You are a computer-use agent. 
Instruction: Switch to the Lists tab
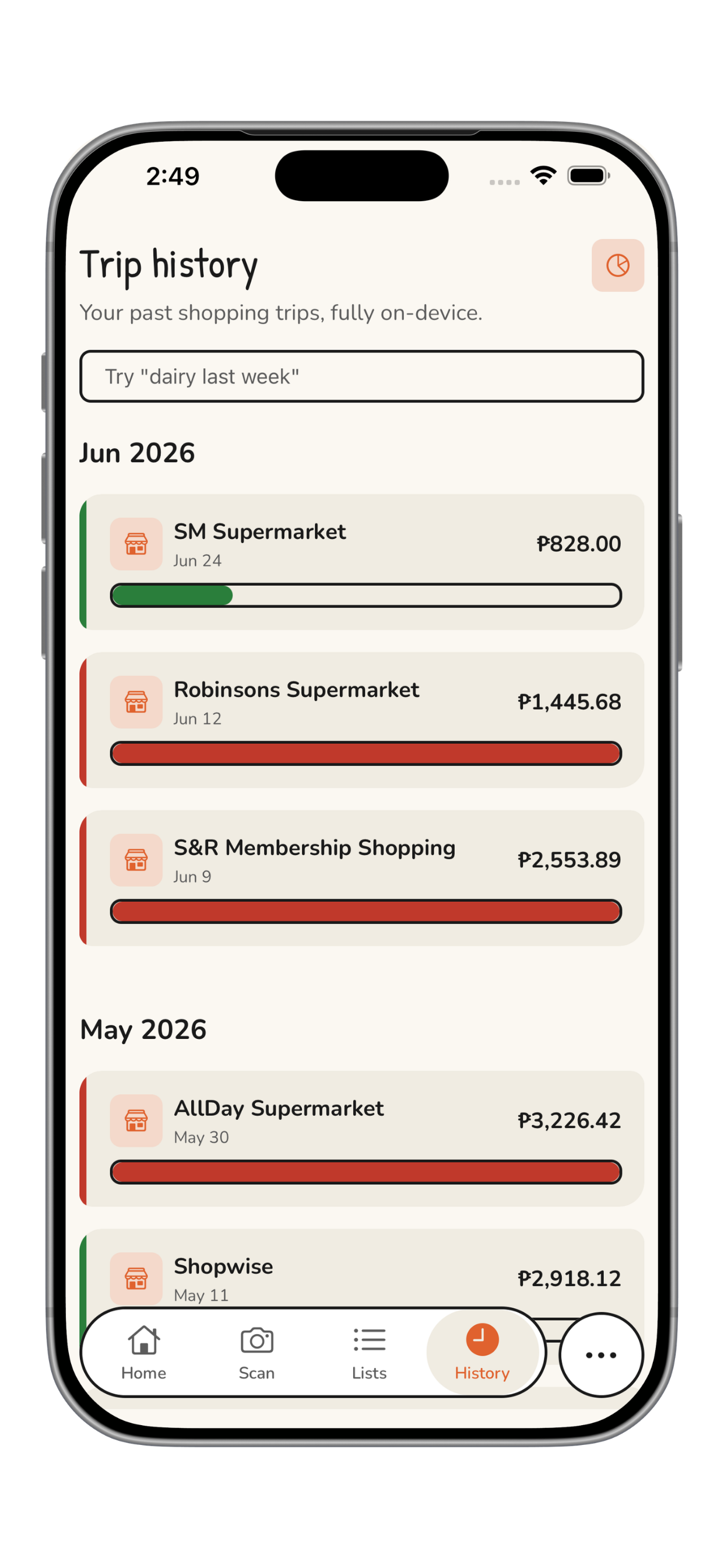370,1353
